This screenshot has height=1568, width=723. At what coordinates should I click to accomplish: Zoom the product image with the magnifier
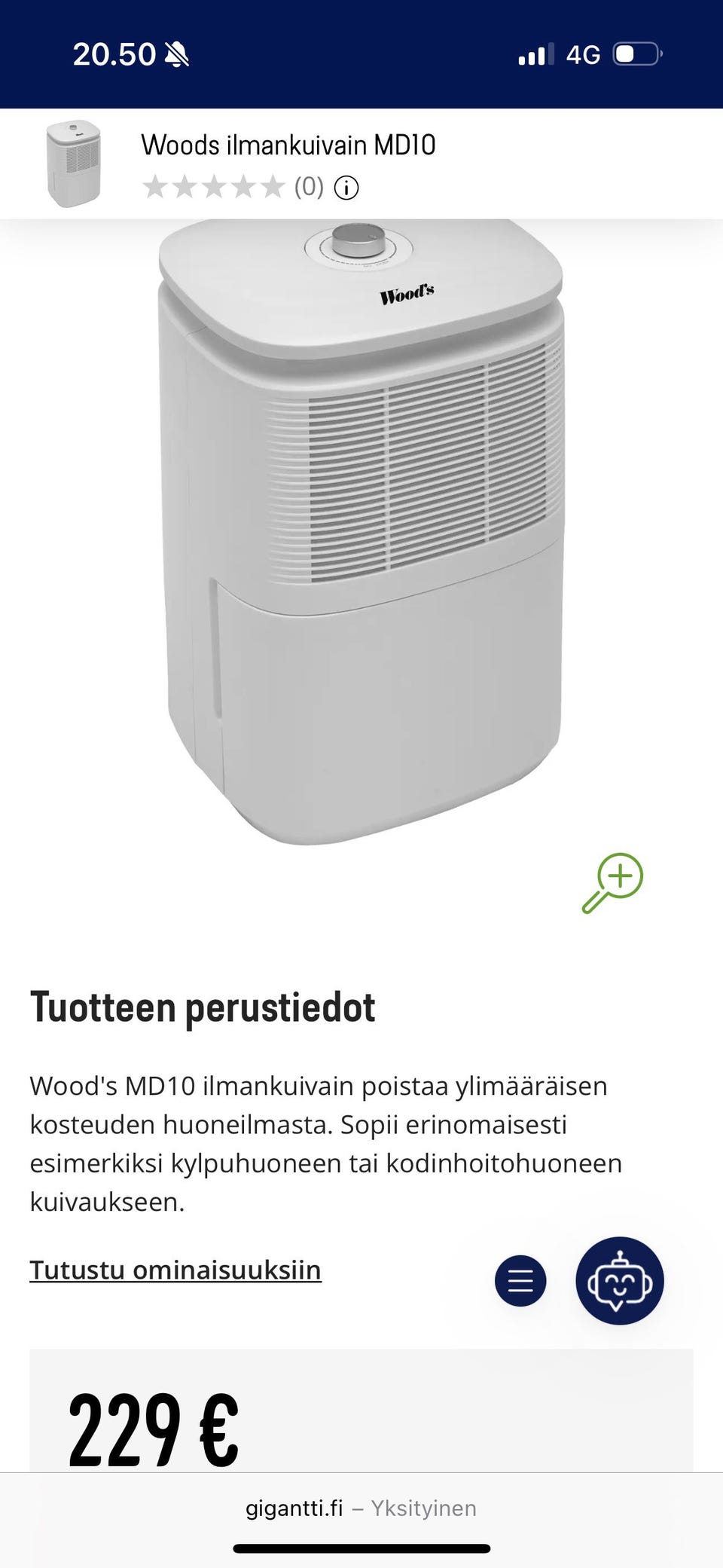613,882
